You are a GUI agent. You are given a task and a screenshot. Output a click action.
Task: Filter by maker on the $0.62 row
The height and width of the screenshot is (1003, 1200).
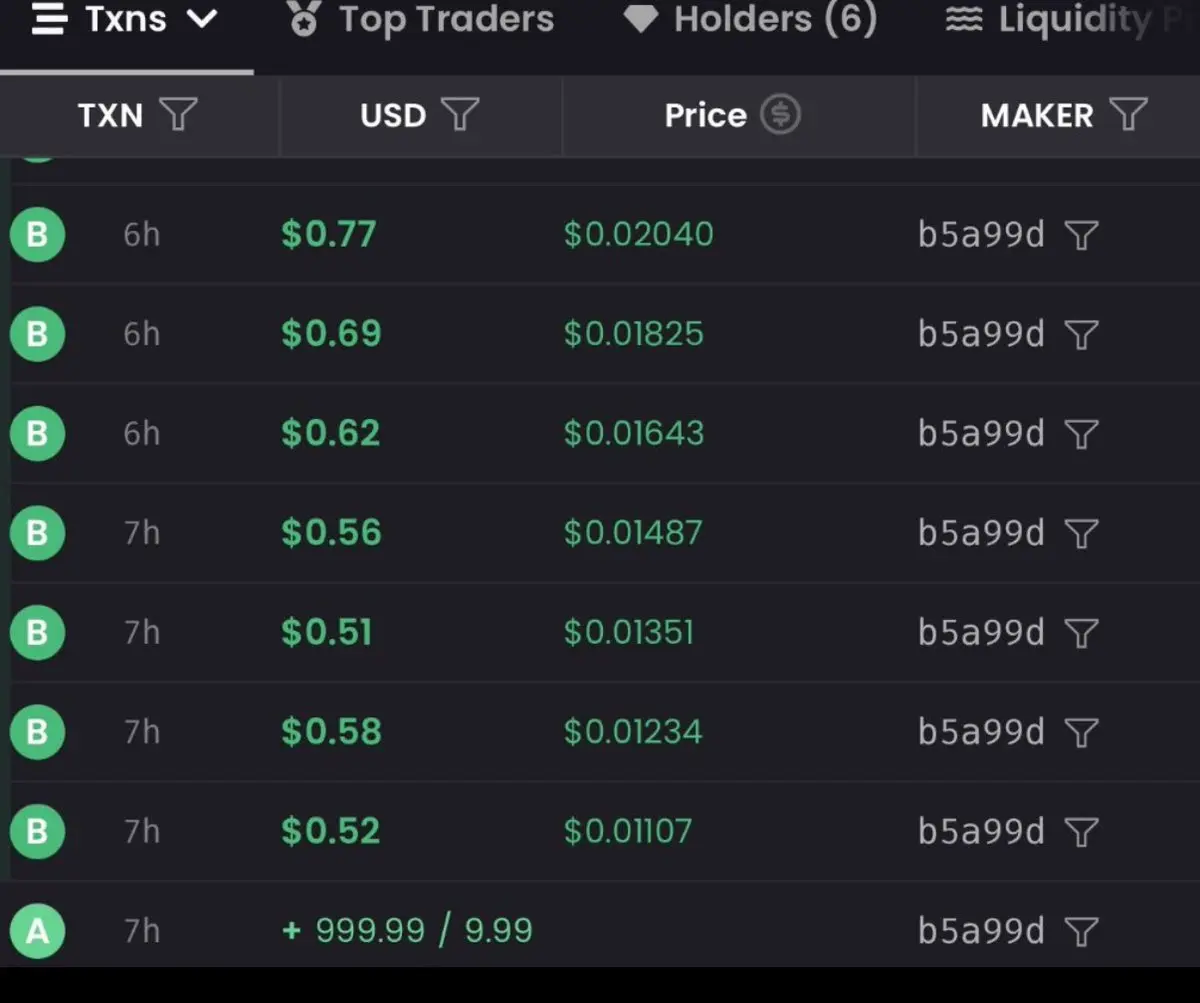(1081, 434)
